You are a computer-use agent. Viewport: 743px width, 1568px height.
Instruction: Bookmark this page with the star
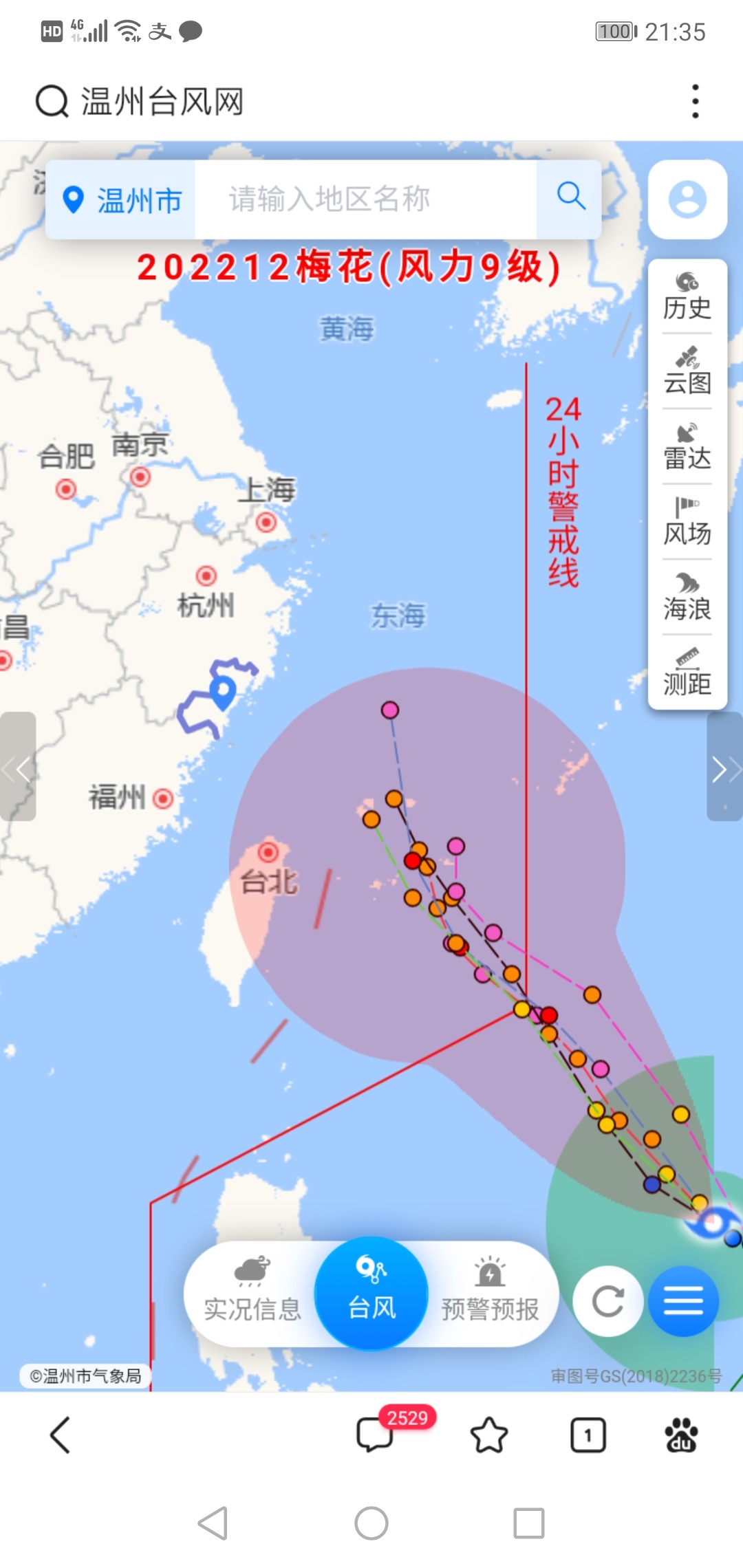click(x=489, y=1435)
